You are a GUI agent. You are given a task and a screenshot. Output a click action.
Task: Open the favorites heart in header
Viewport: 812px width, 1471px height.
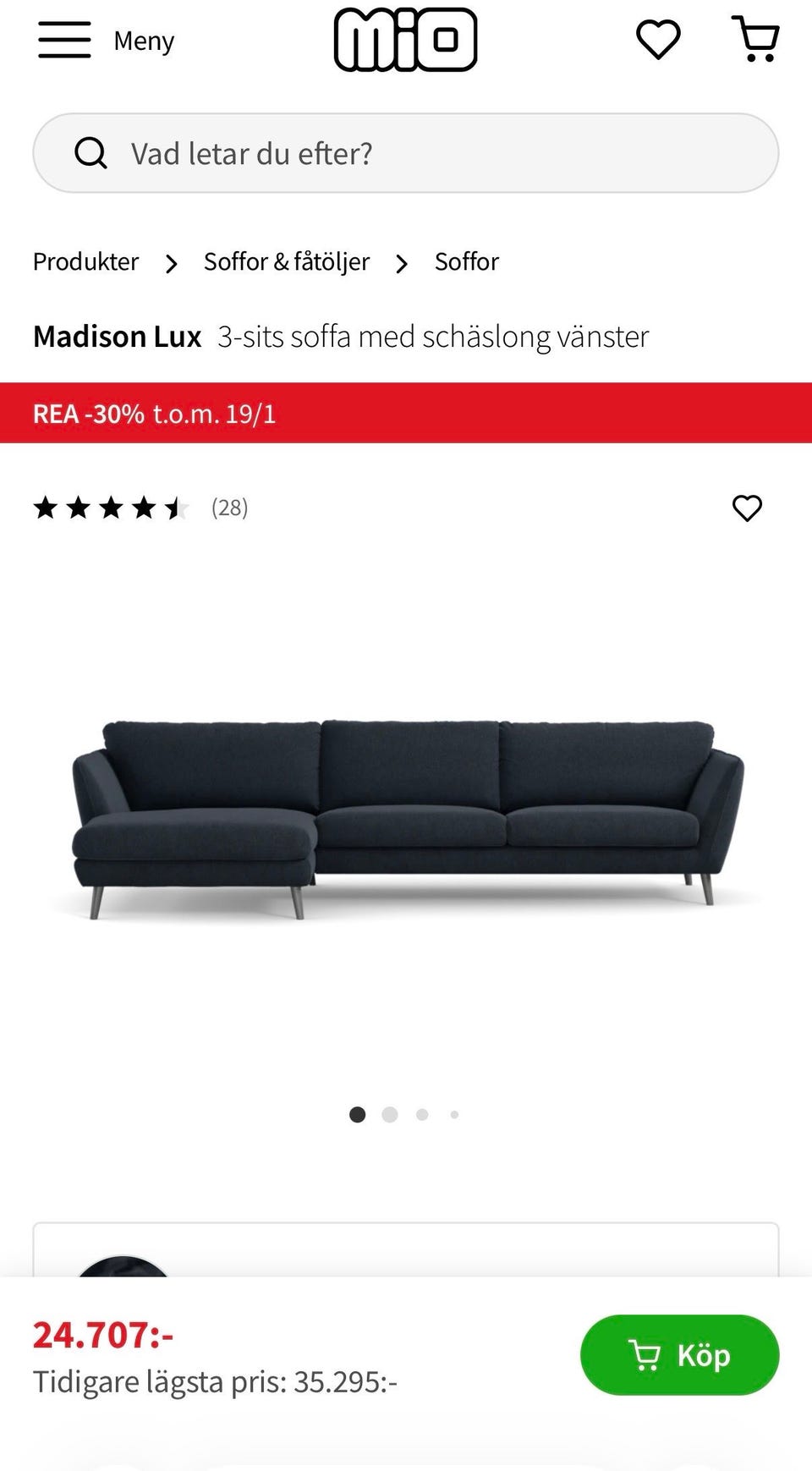pyautogui.click(x=658, y=40)
